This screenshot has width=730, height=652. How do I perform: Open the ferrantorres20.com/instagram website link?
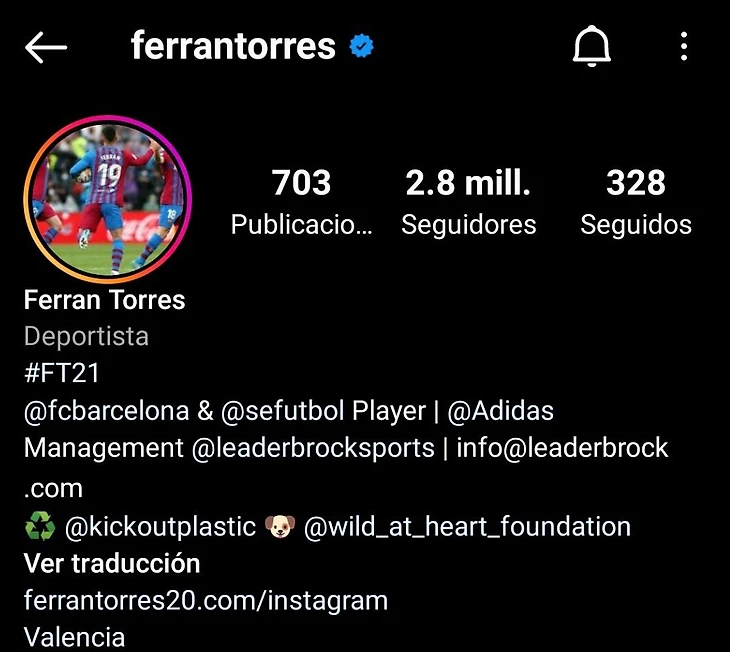[x=205, y=601]
